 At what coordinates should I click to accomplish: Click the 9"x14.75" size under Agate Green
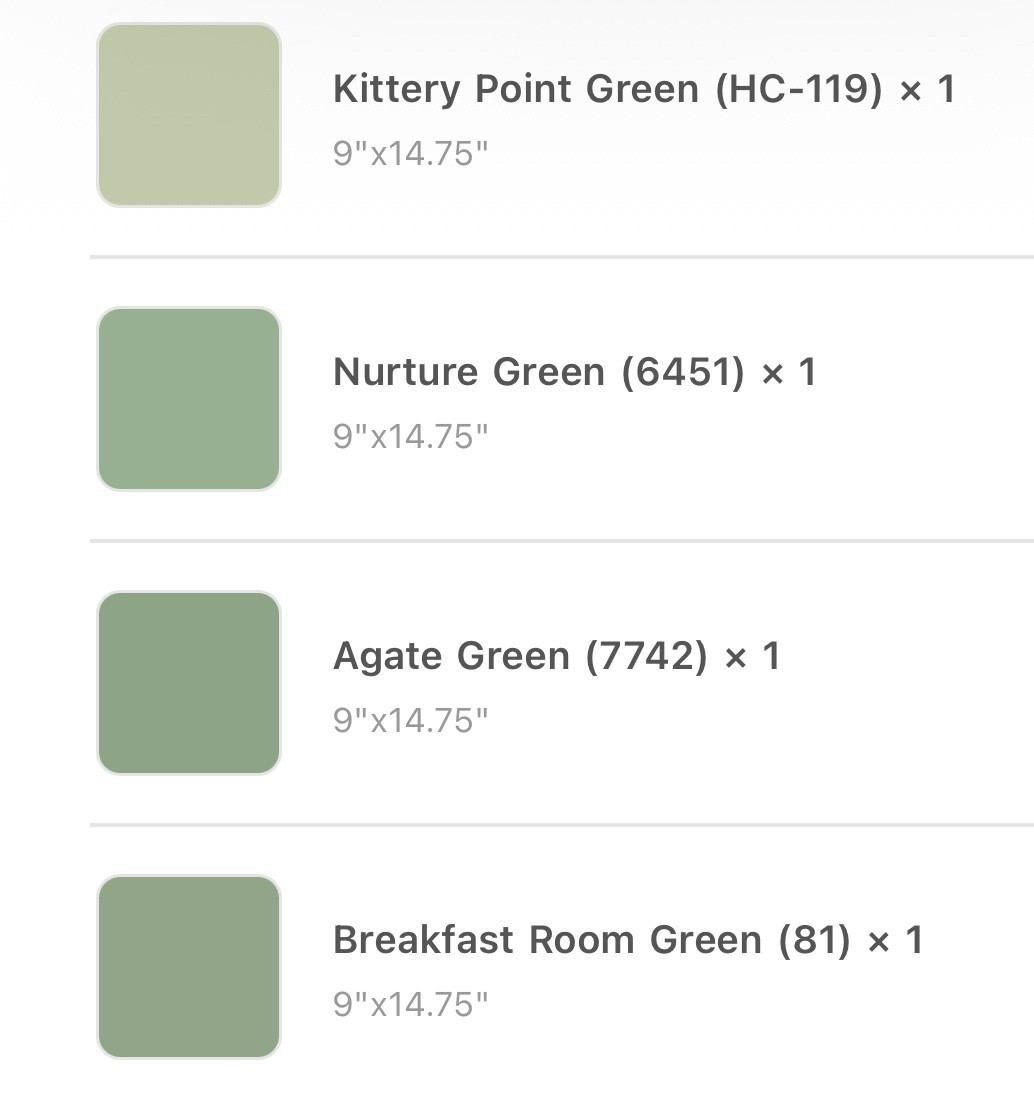(x=411, y=721)
